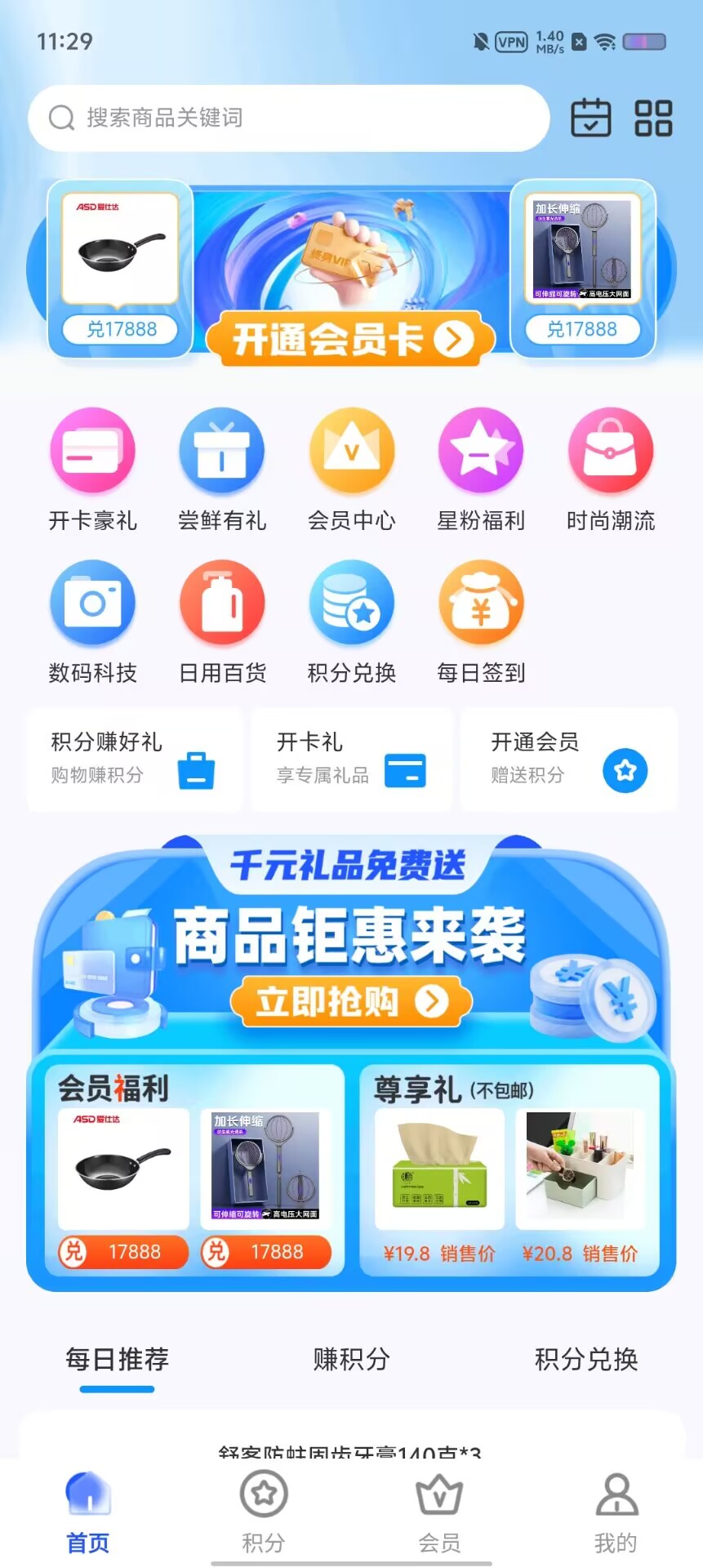Tap the 开通会员卡 banner button
Viewport: 703px width, 1568px height.
click(x=351, y=339)
